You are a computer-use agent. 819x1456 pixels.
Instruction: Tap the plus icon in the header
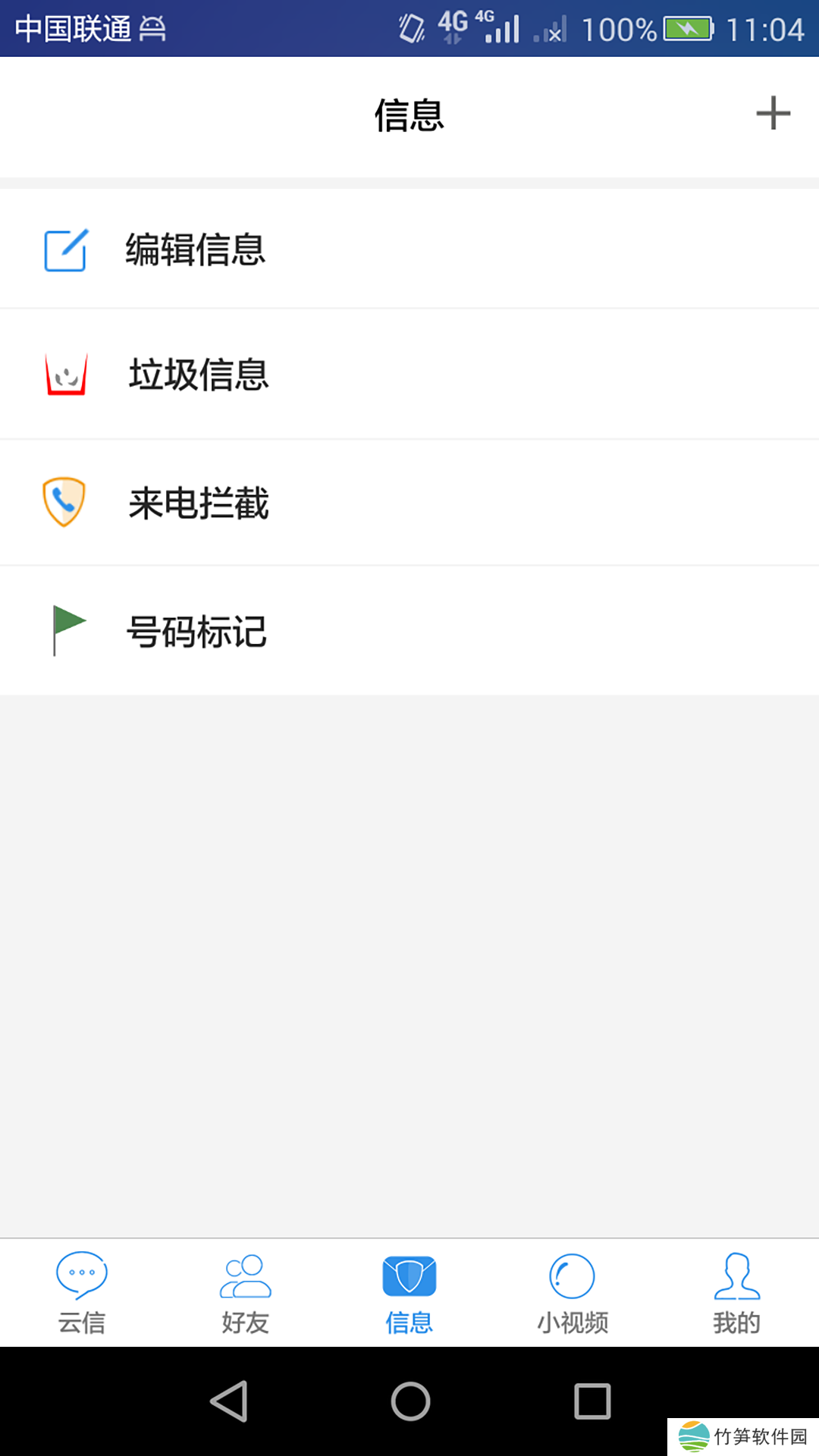[x=773, y=113]
